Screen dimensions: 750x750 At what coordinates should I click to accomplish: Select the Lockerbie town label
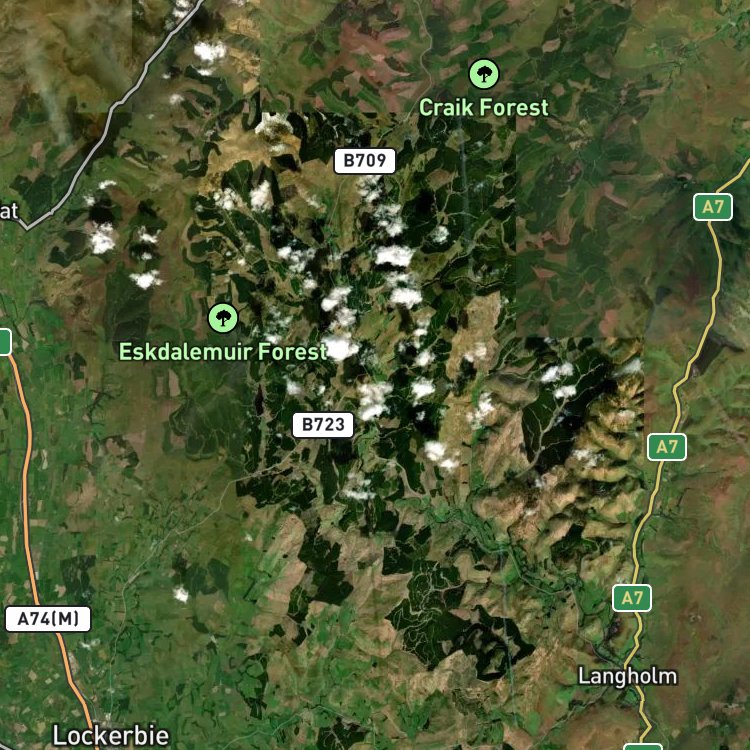[x=110, y=736]
